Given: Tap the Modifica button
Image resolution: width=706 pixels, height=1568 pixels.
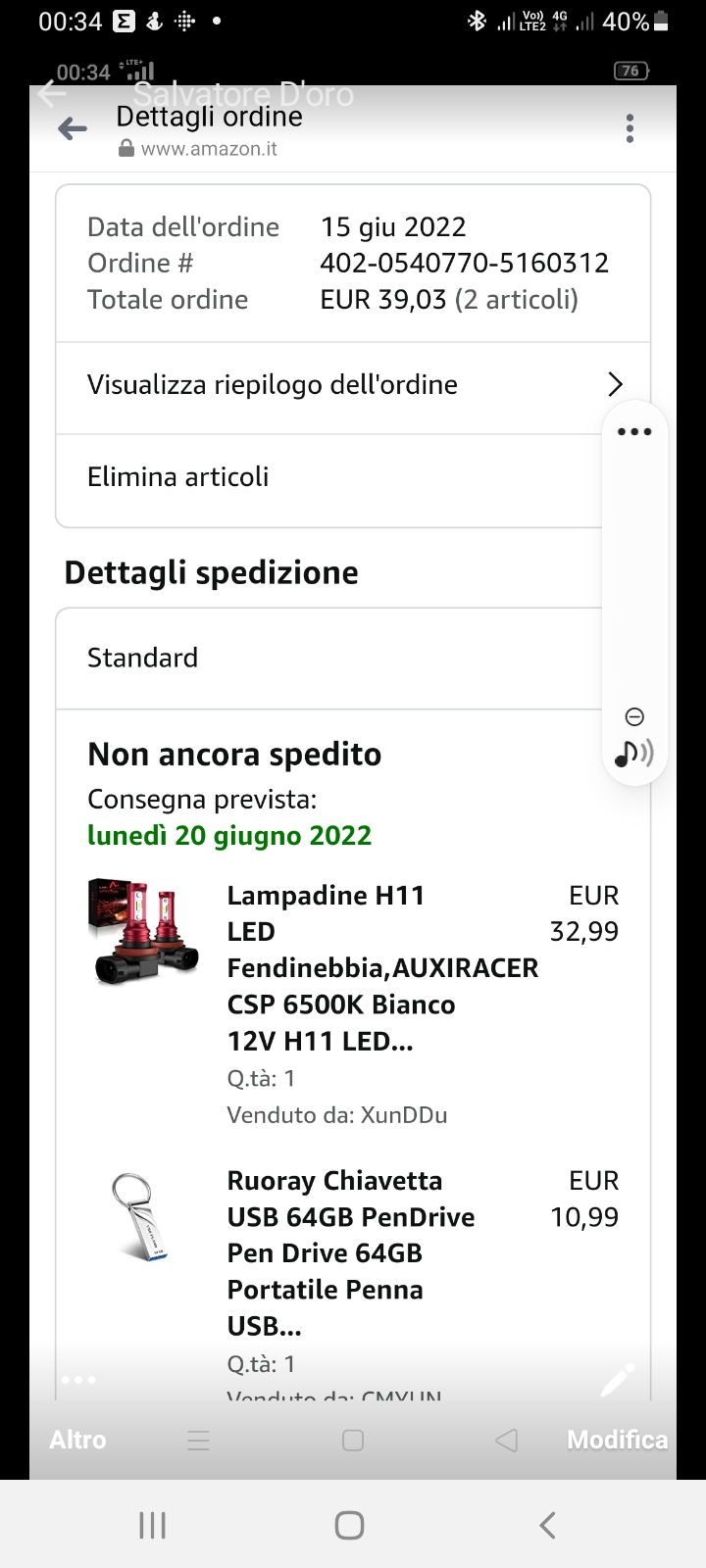Looking at the screenshot, I should pyautogui.click(x=617, y=1440).
